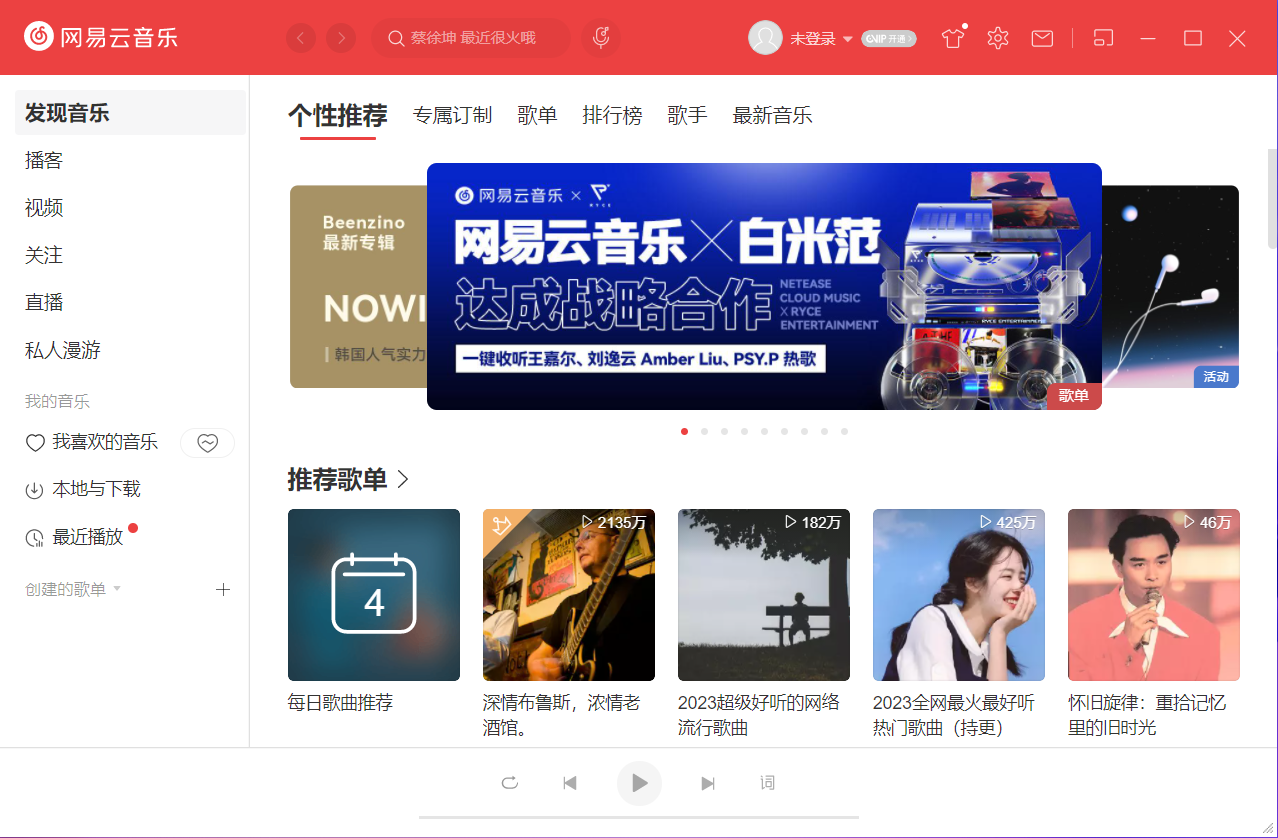The height and width of the screenshot is (838, 1278).
Task: Open 最近播放 in the sidebar
Action: tap(88, 537)
